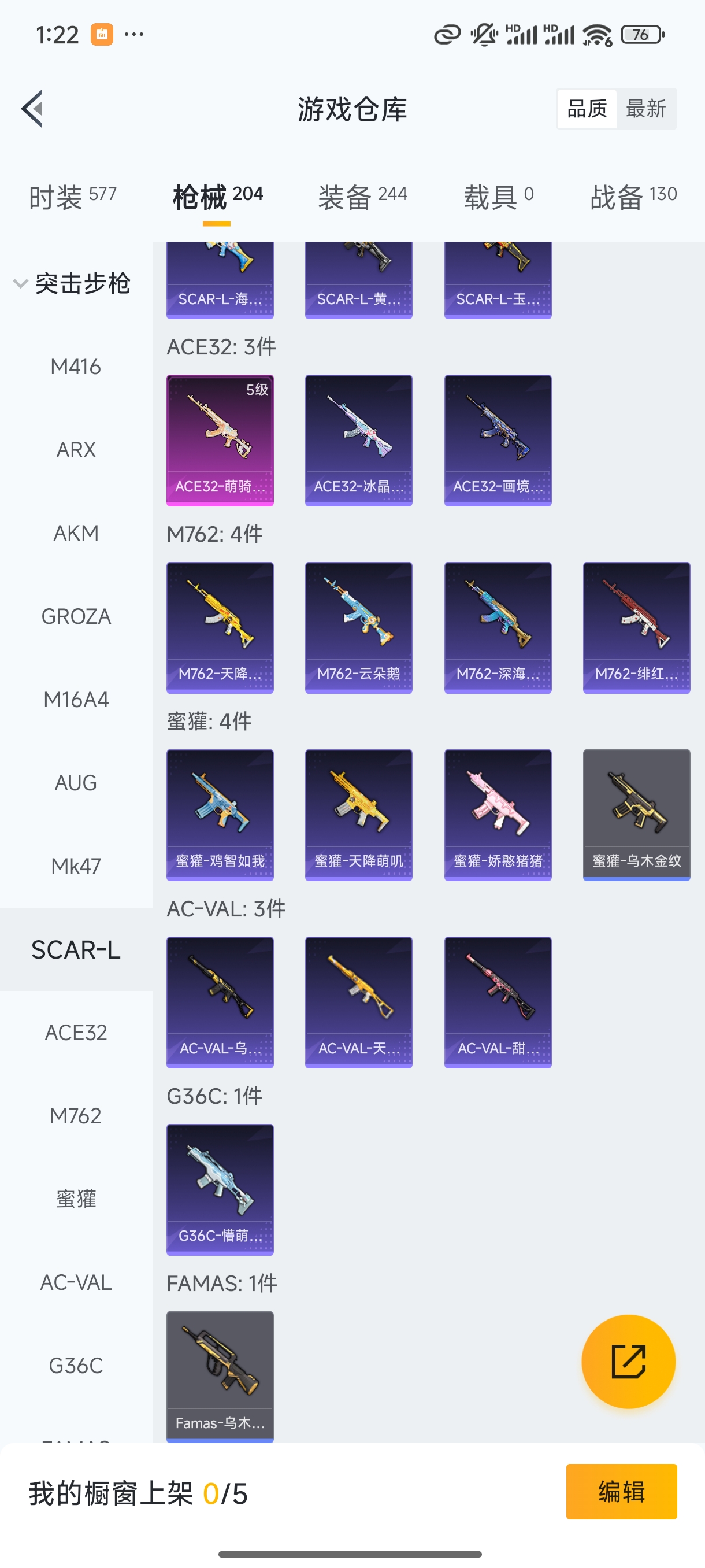The width and height of the screenshot is (705, 1568).
Task: Open the 蜜獾-娇憨猪猪 skin
Action: coord(498,815)
